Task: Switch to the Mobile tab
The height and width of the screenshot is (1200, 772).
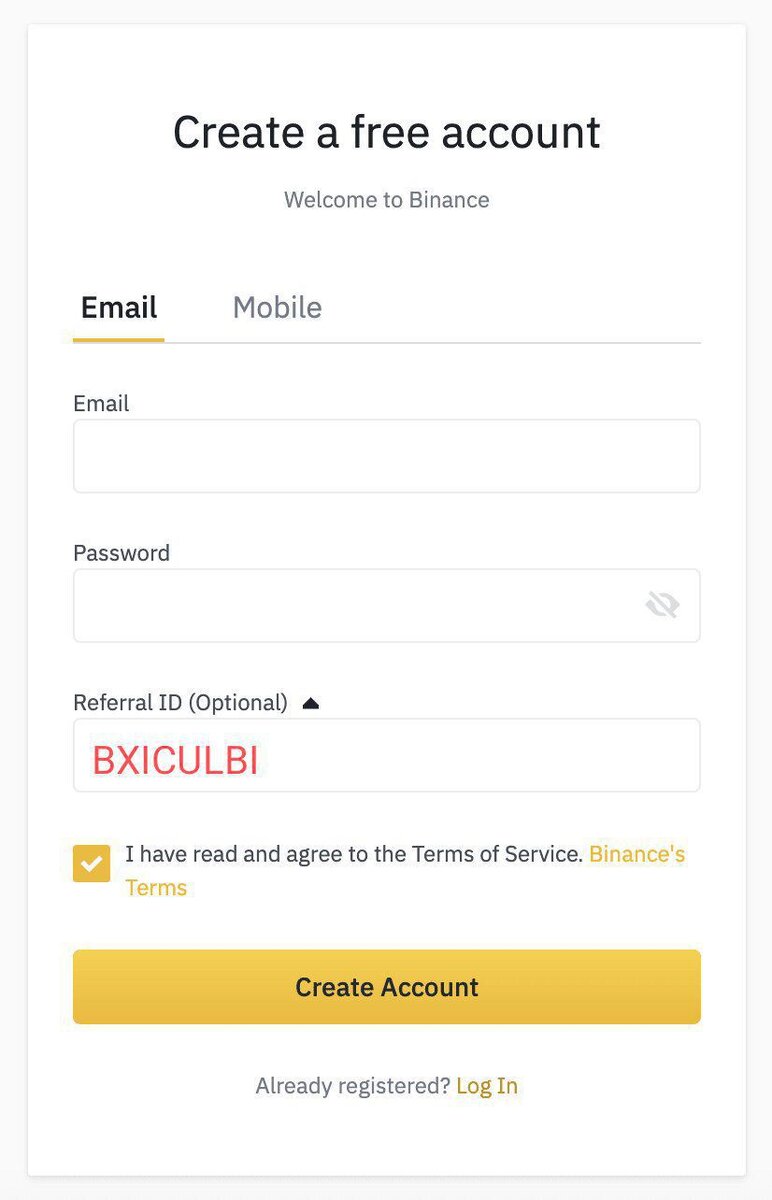Action: tap(277, 307)
